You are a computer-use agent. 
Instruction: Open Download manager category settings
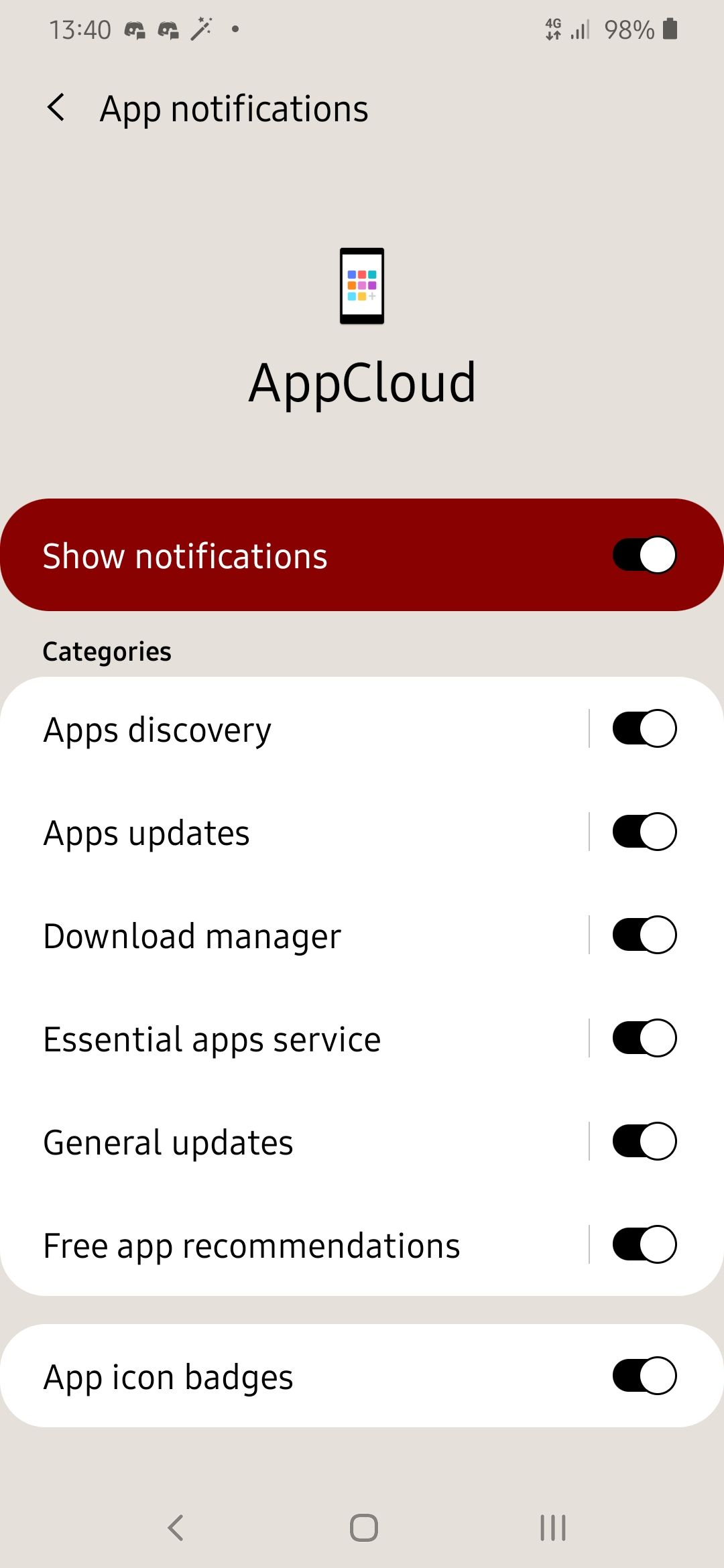point(295,935)
